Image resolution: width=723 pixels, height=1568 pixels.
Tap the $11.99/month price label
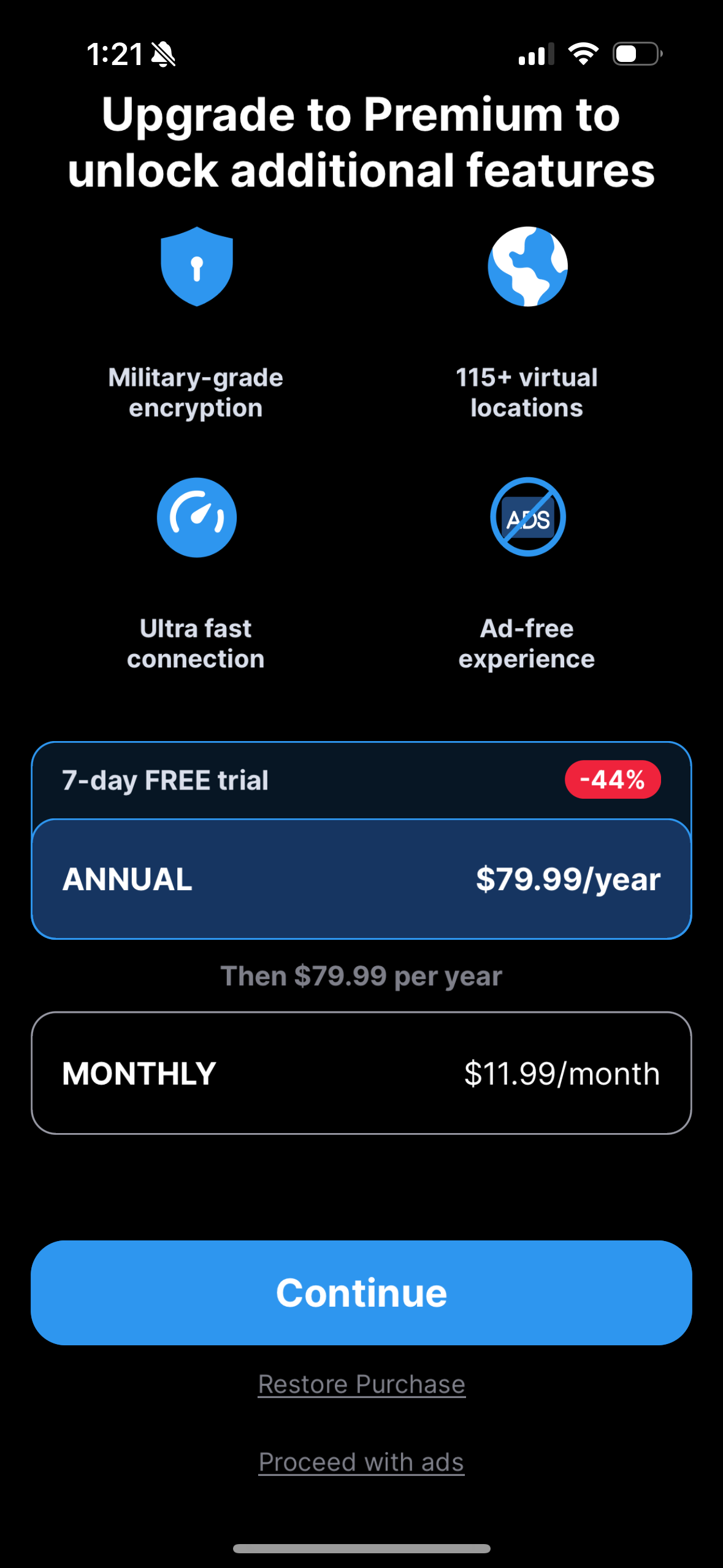pos(561,1072)
